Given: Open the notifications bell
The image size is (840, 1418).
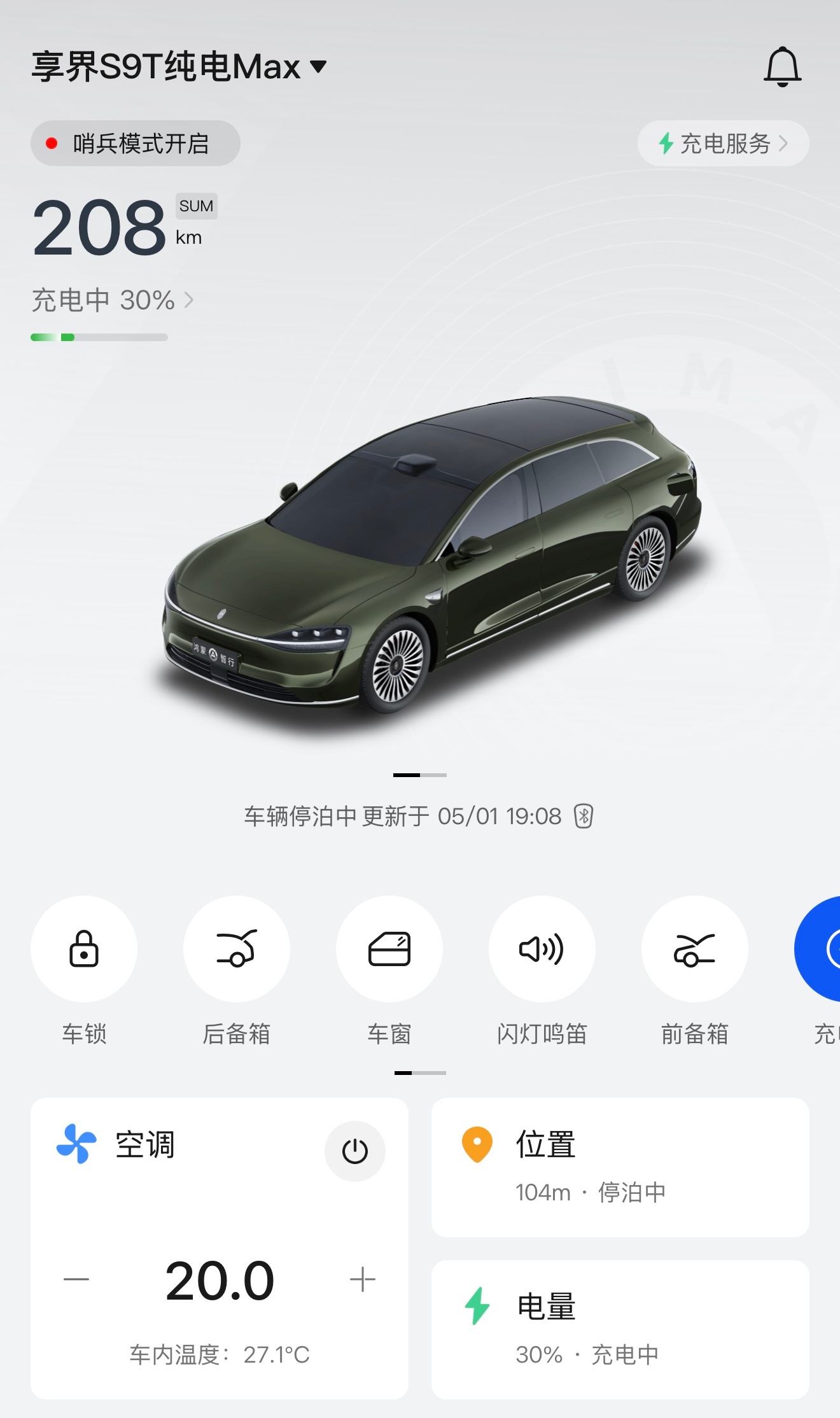Looking at the screenshot, I should [782, 66].
